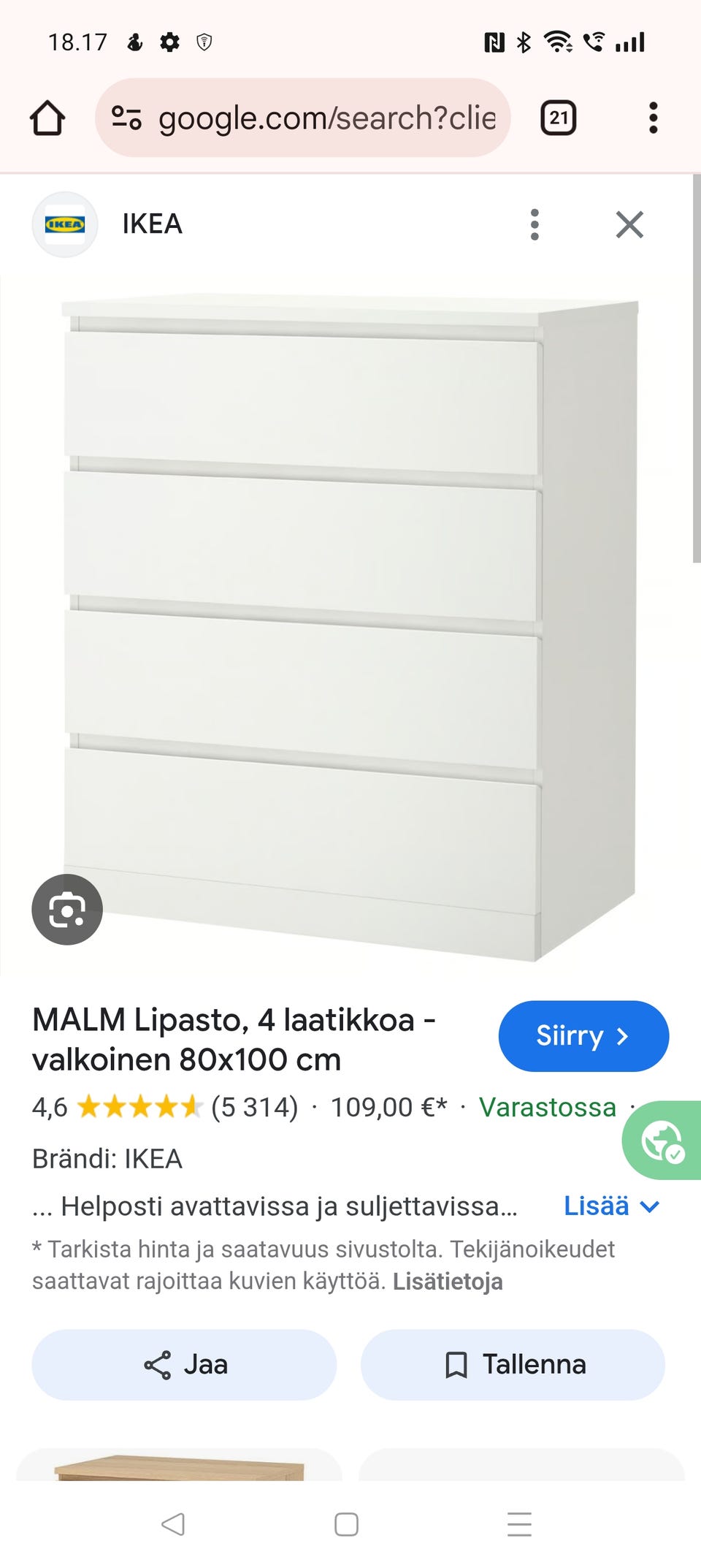Open the three-dot menu for this result

tap(535, 224)
